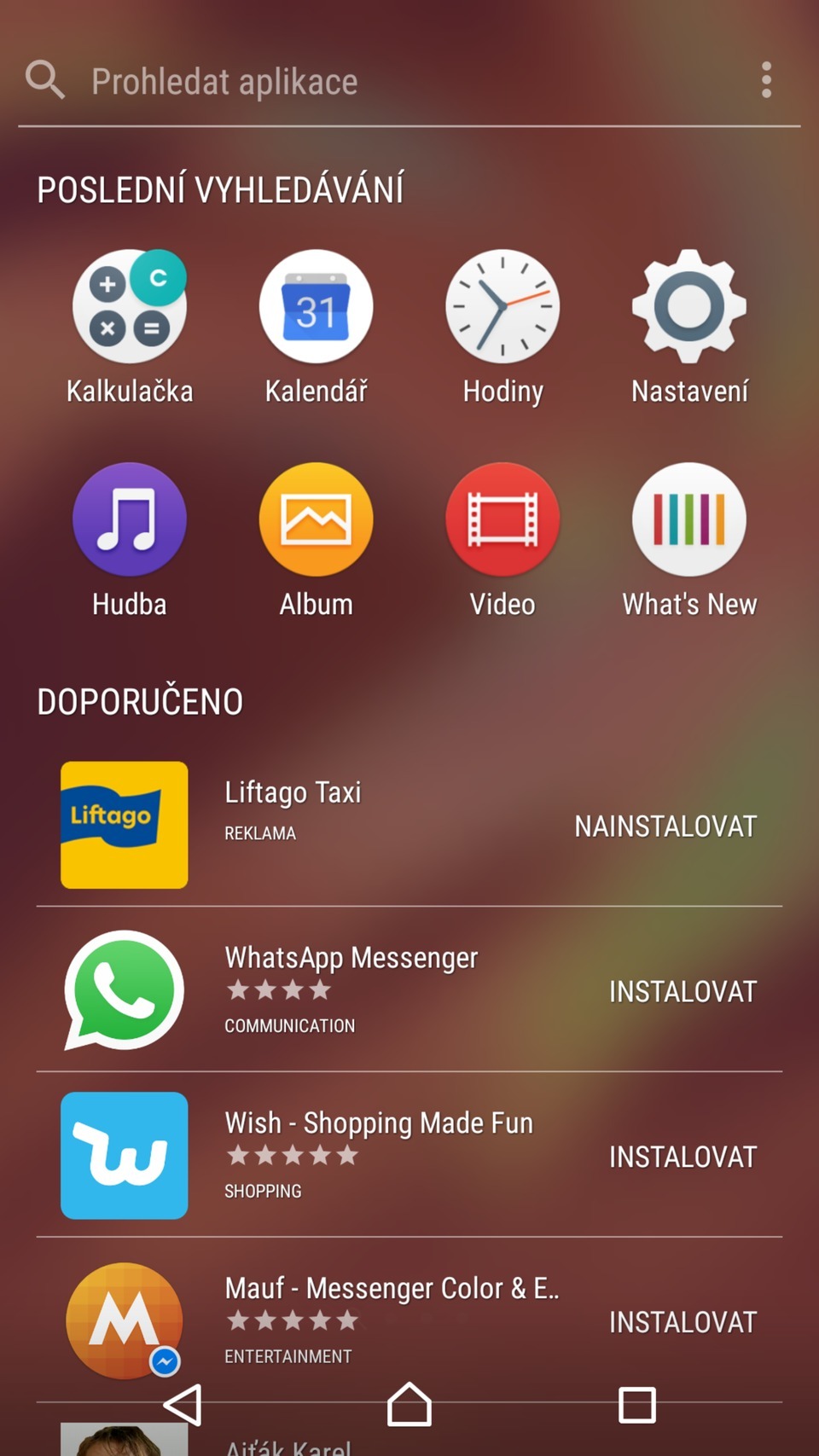Tap the magnifying glass search icon
The image size is (819, 1456).
44,79
